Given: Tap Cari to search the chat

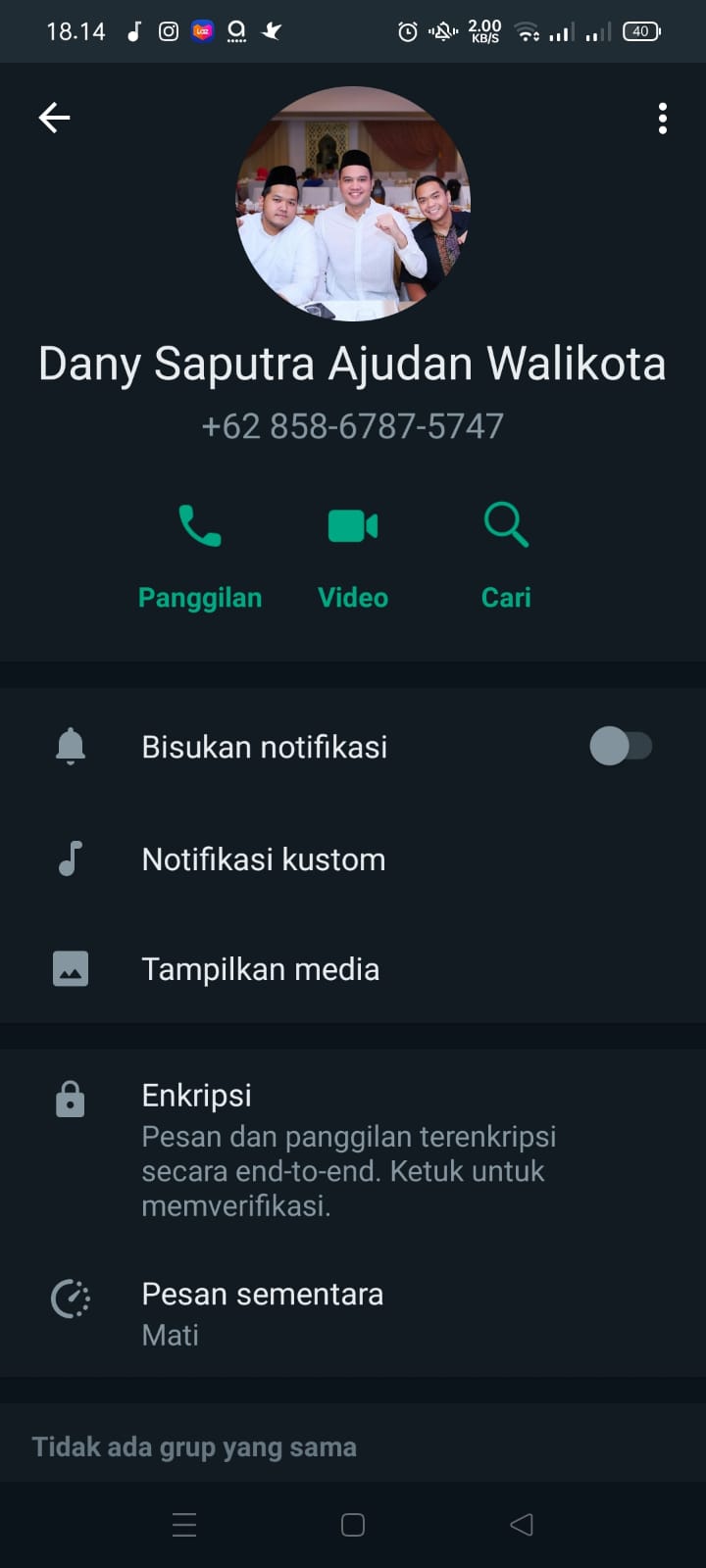Looking at the screenshot, I should (506, 556).
